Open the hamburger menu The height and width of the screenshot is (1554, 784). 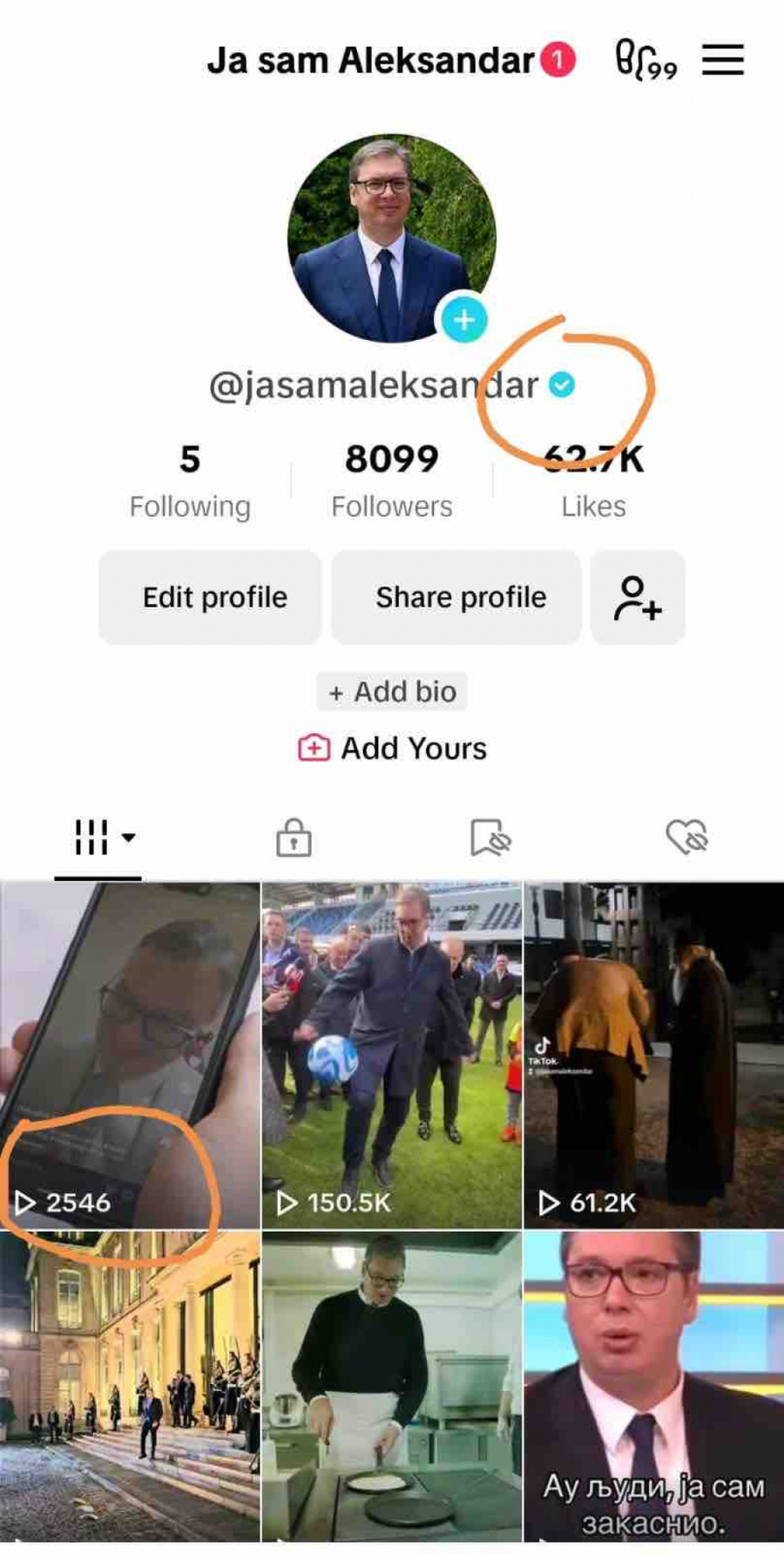click(723, 60)
